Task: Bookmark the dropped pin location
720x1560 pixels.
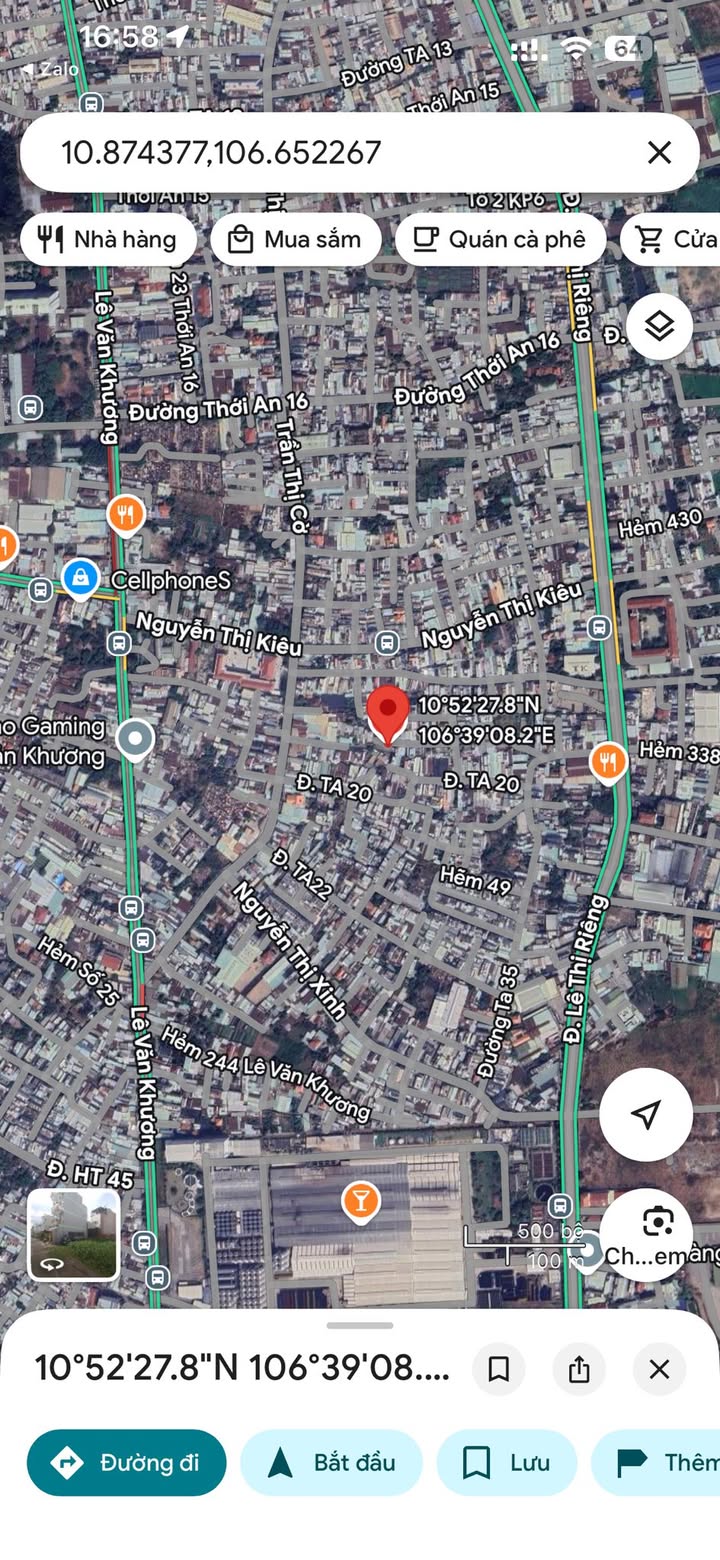Action: coord(499,1369)
